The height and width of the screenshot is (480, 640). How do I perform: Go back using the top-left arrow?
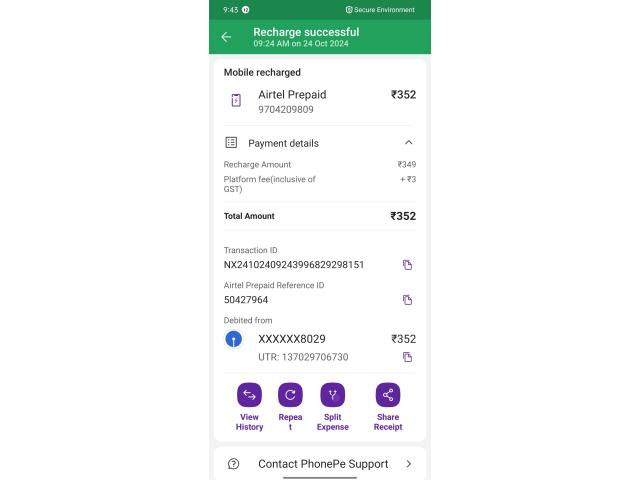(226, 37)
